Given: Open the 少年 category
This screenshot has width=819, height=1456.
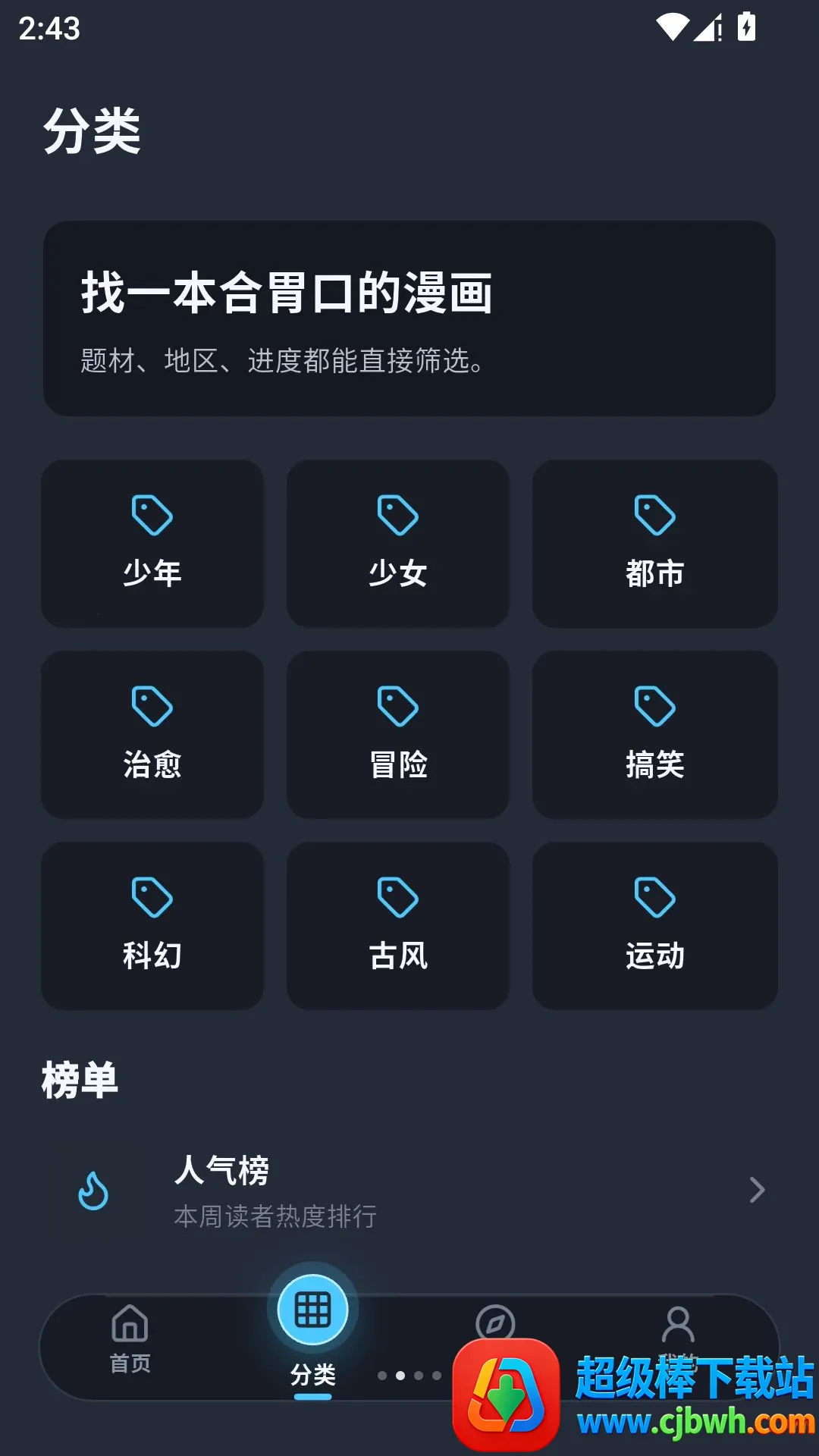Looking at the screenshot, I should point(152,543).
